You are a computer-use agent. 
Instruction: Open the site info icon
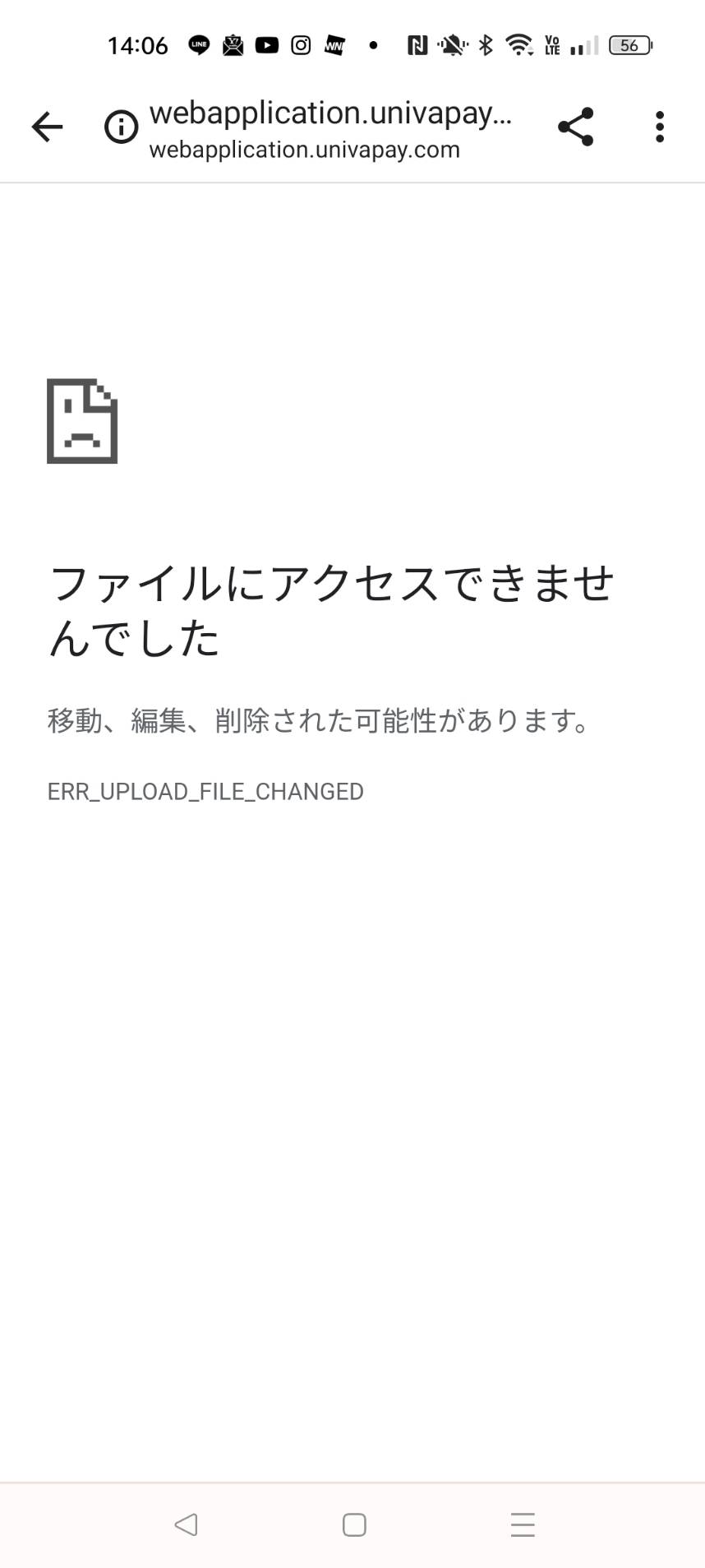click(x=121, y=127)
